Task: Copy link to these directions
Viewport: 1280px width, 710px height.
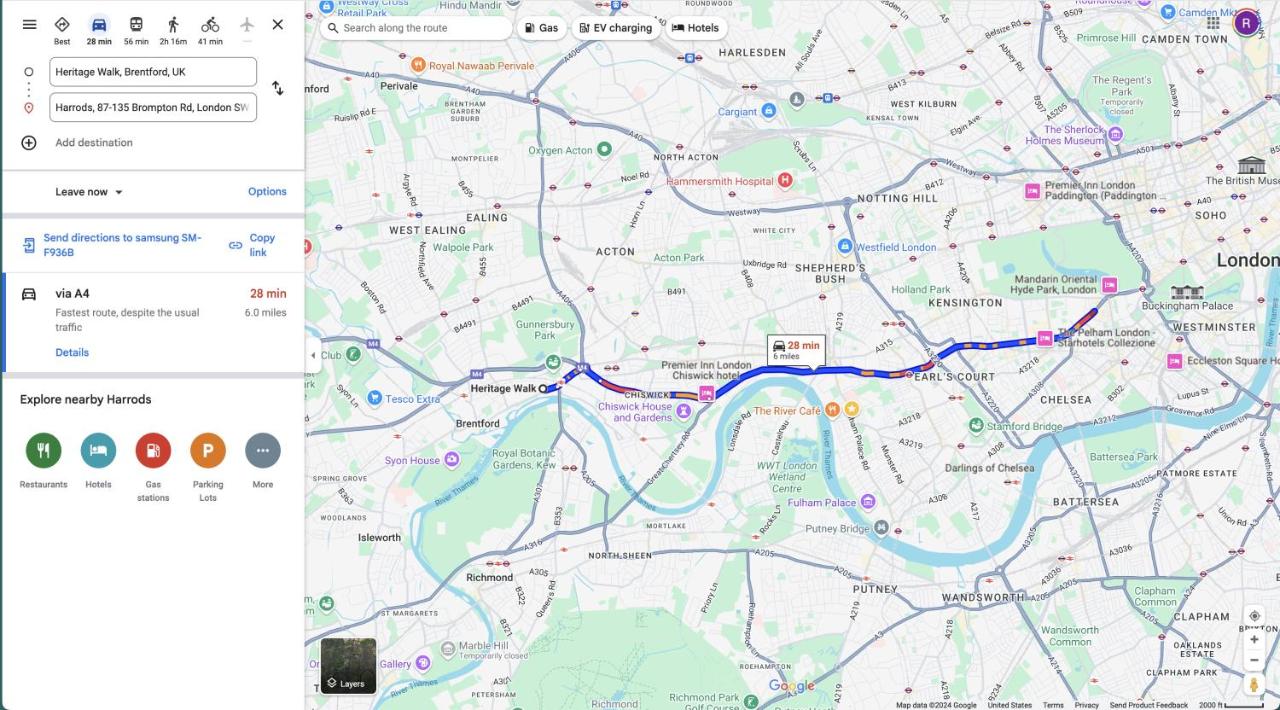Action: click(x=252, y=245)
